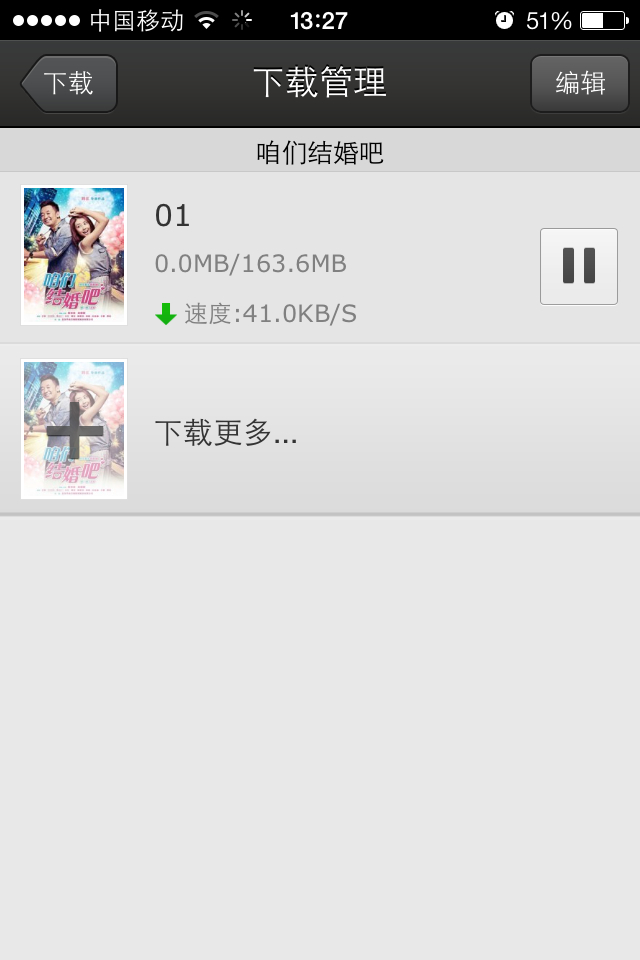Tap the 编辑 button

pyautogui.click(x=580, y=83)
